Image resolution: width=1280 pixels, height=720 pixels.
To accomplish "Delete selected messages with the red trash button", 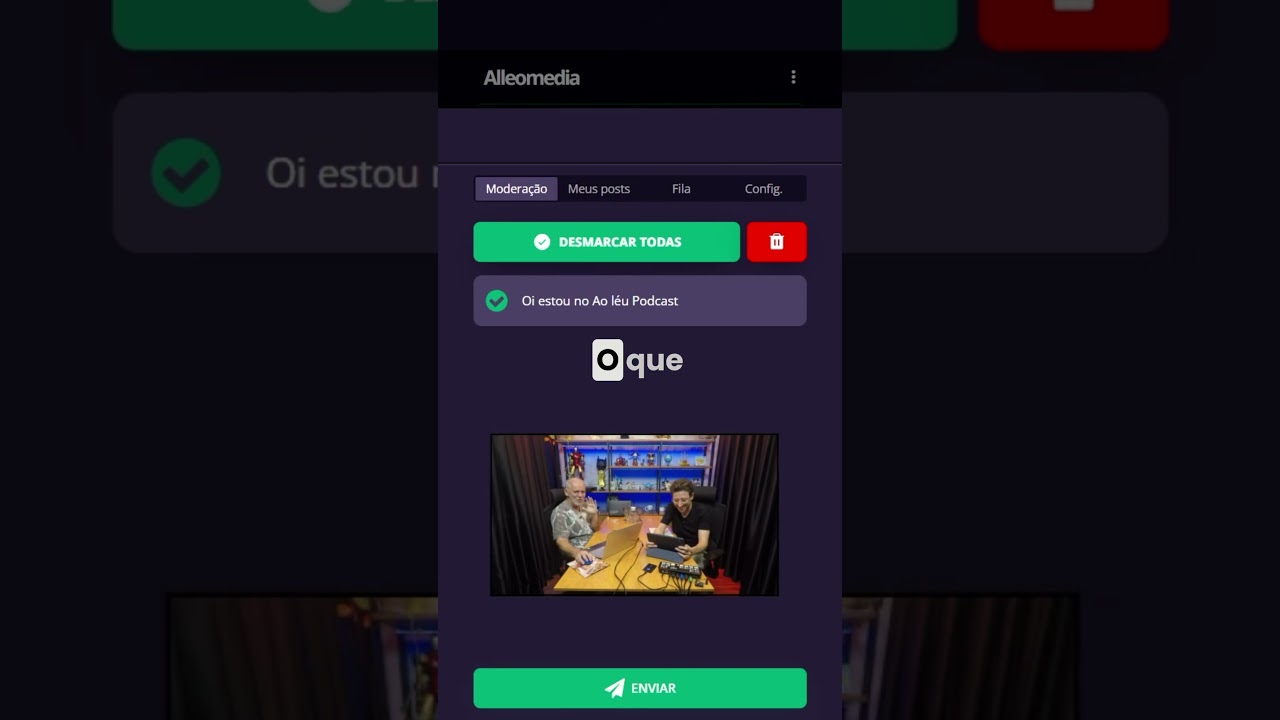I will (x=776, y=242).
